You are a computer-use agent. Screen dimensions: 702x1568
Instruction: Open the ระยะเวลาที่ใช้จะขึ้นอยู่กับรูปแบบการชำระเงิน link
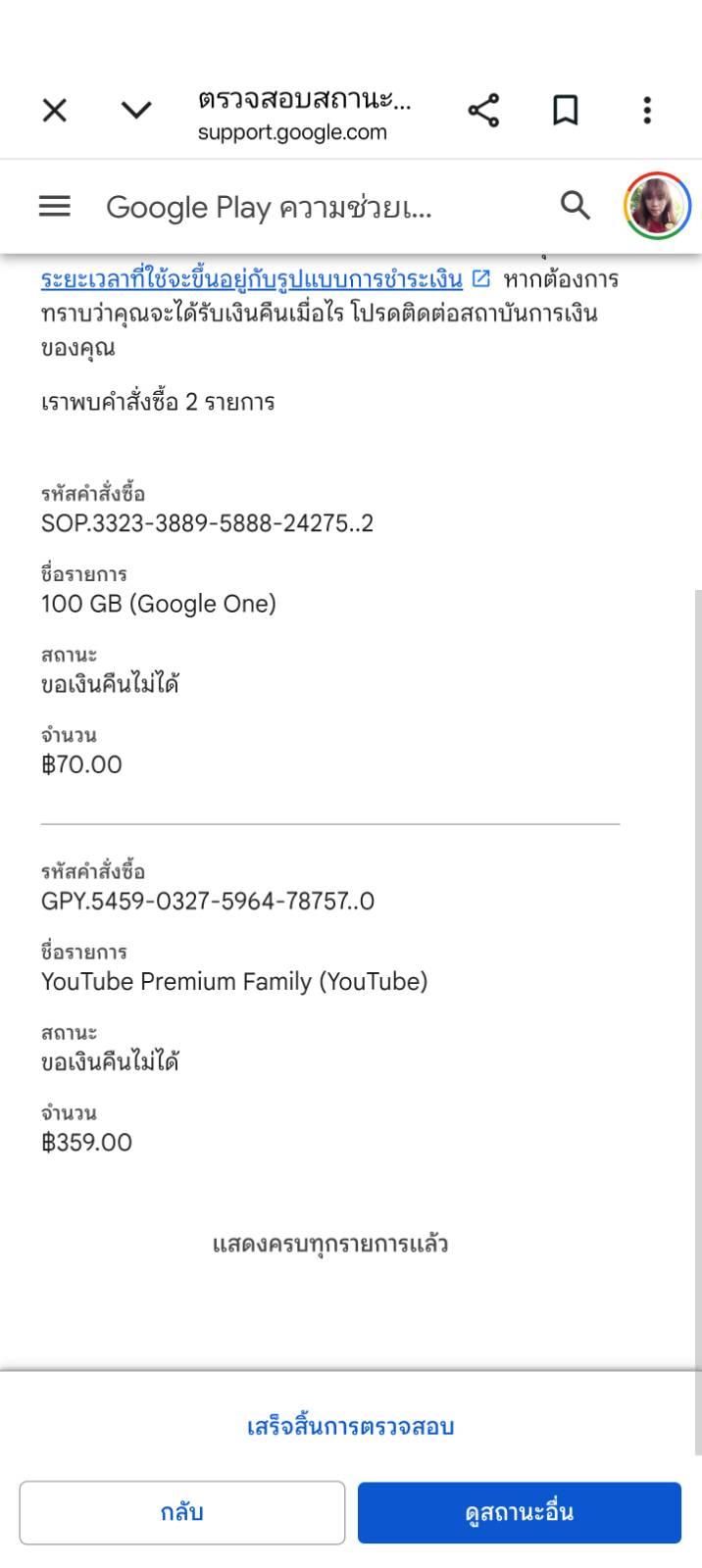(252, 279)
